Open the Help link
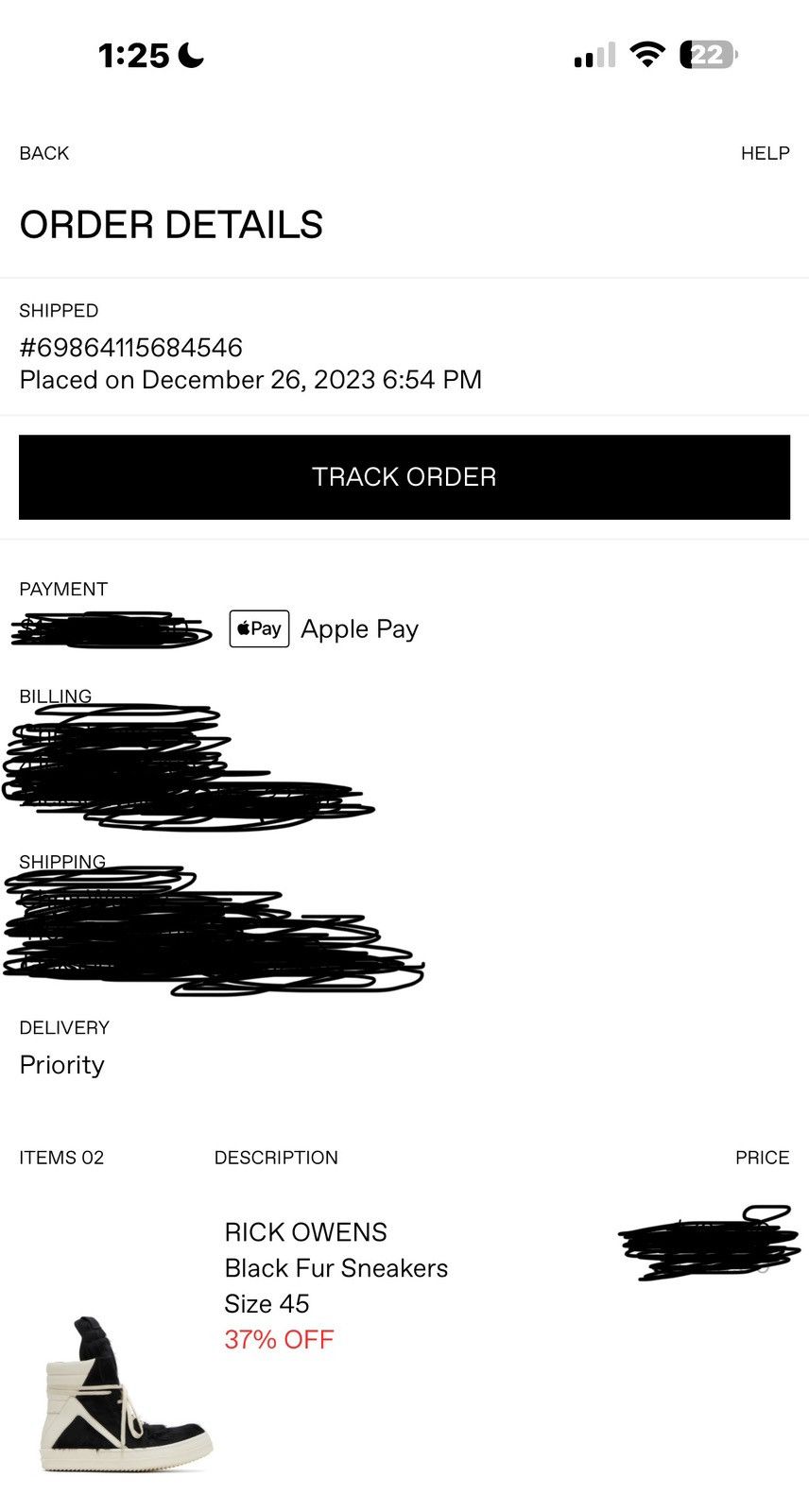809x1512 pixels. click(x=765, y=153)
